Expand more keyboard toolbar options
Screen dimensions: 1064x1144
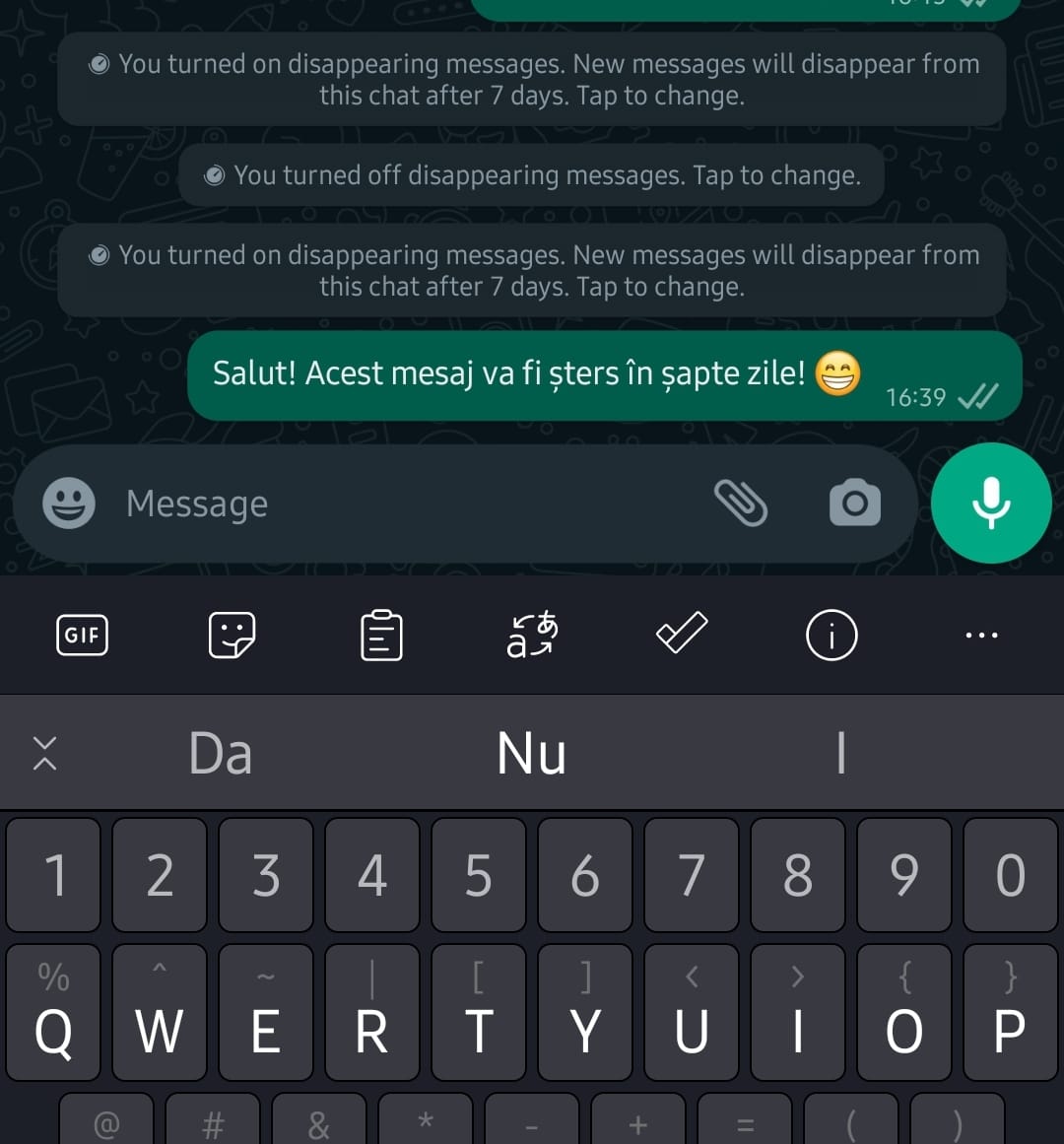tap(981, 636)
